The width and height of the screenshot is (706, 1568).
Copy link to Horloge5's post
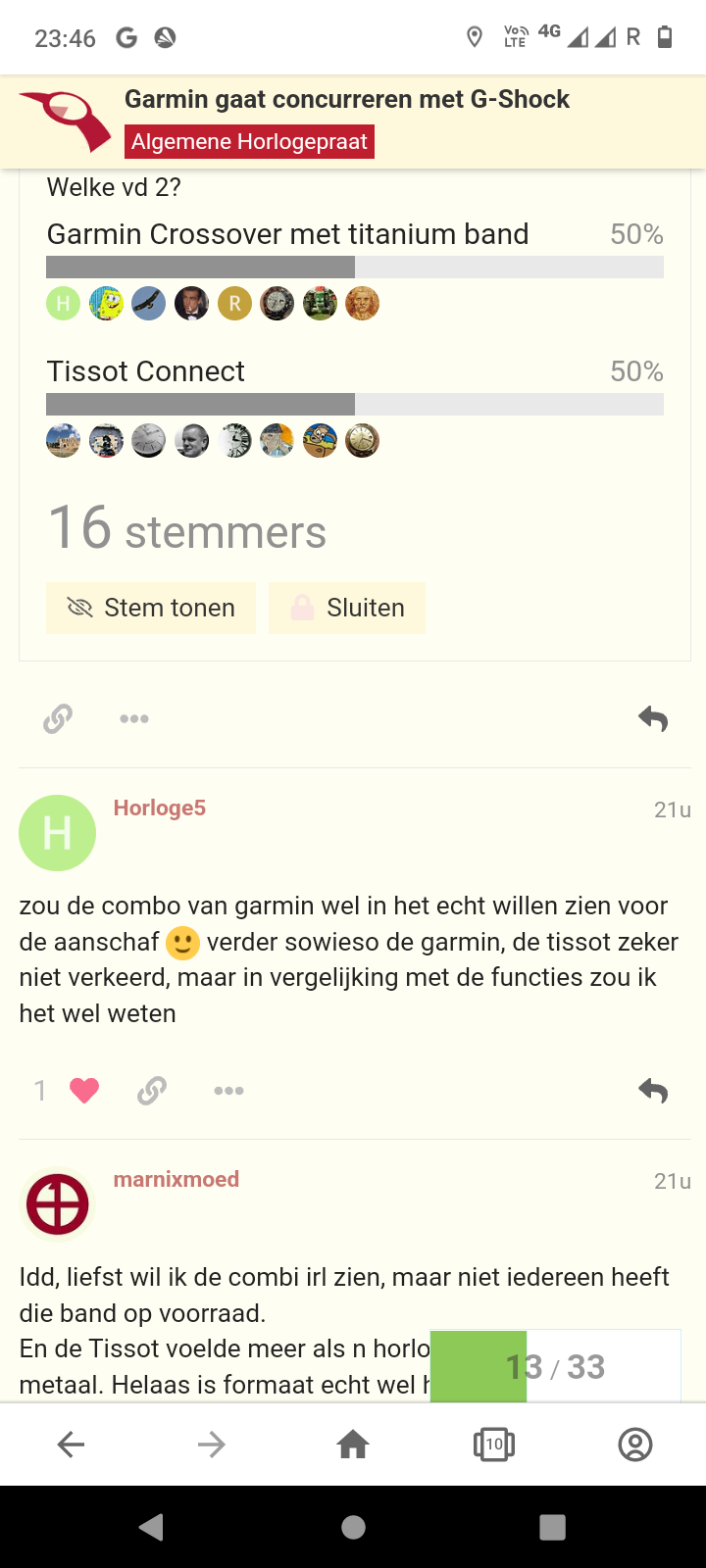tap(152, 1090)
